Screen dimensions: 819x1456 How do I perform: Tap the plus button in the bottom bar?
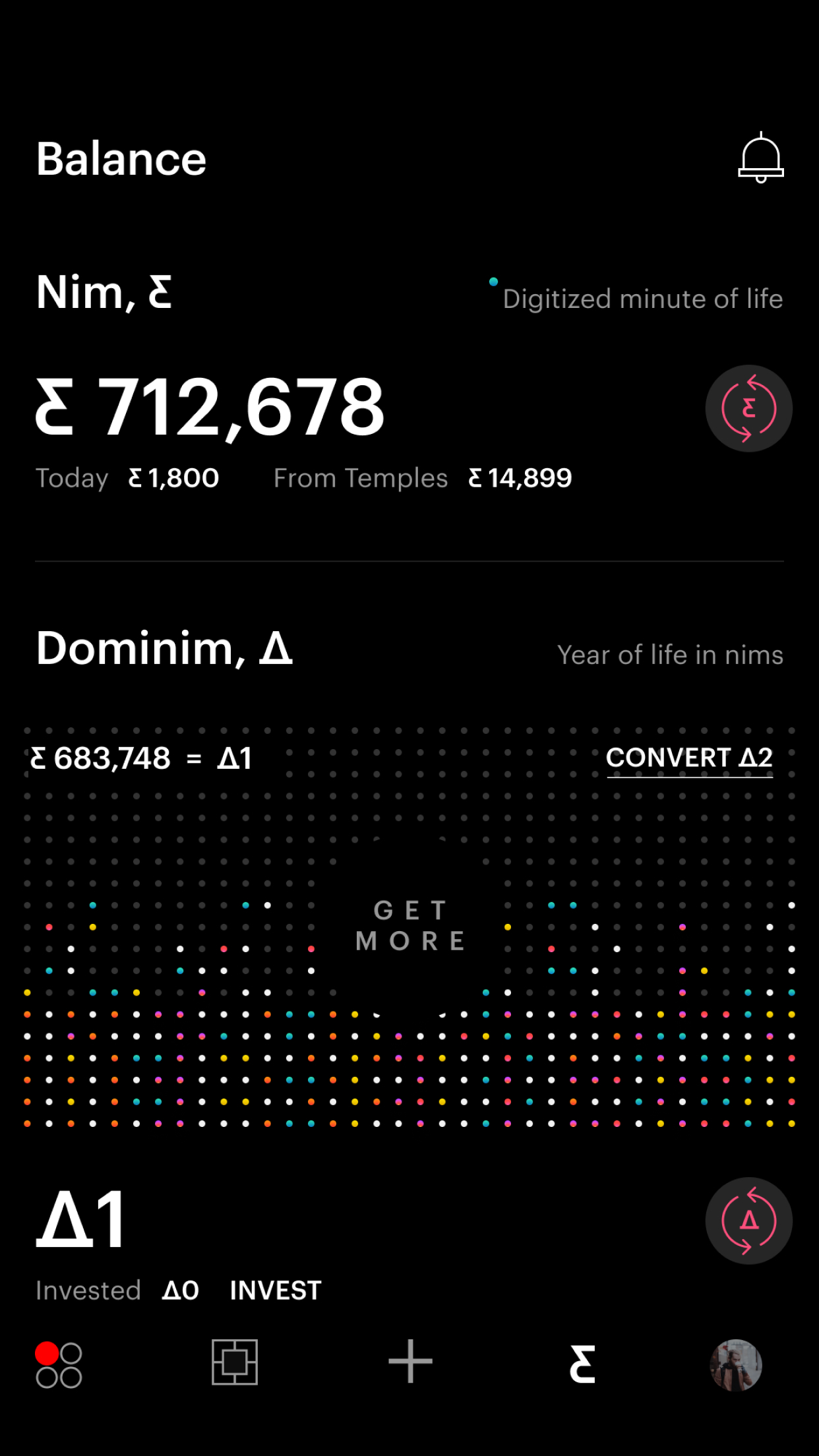tap(410, 1362)
